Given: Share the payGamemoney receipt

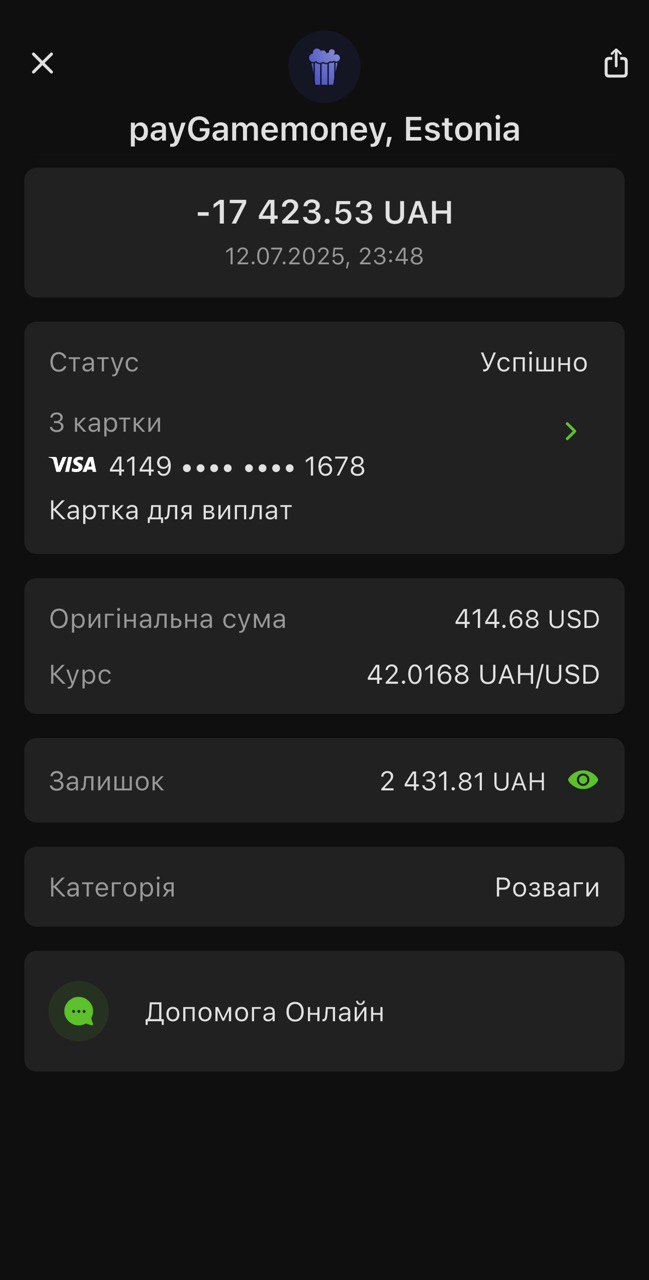Looking at the screenshot, I should coord(616,63).
